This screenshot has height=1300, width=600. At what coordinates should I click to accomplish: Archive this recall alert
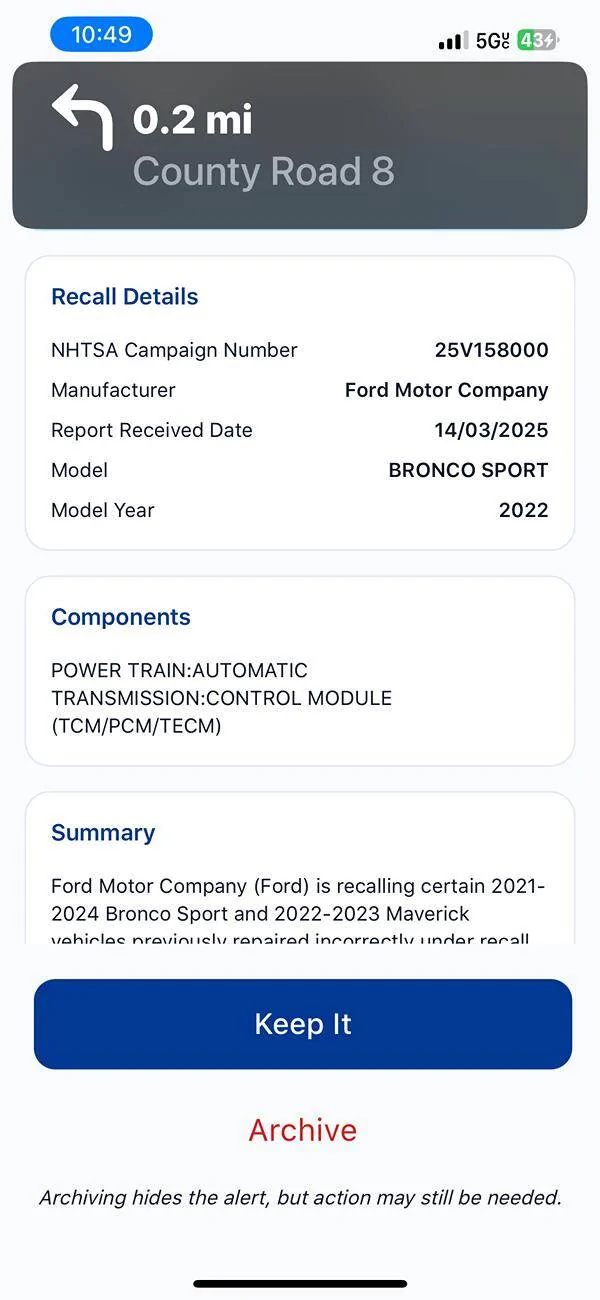(302, 1130)
